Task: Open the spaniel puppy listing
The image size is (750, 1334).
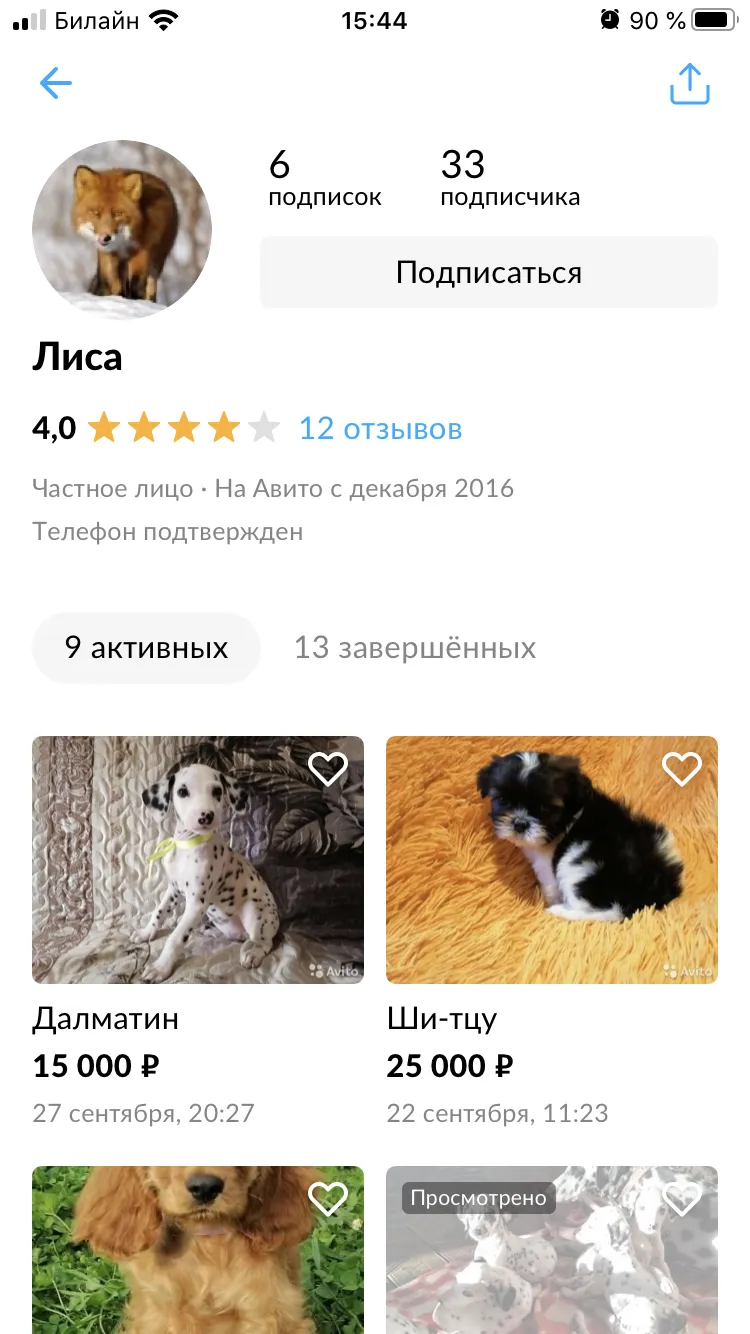Action: tap(198, 1250)
